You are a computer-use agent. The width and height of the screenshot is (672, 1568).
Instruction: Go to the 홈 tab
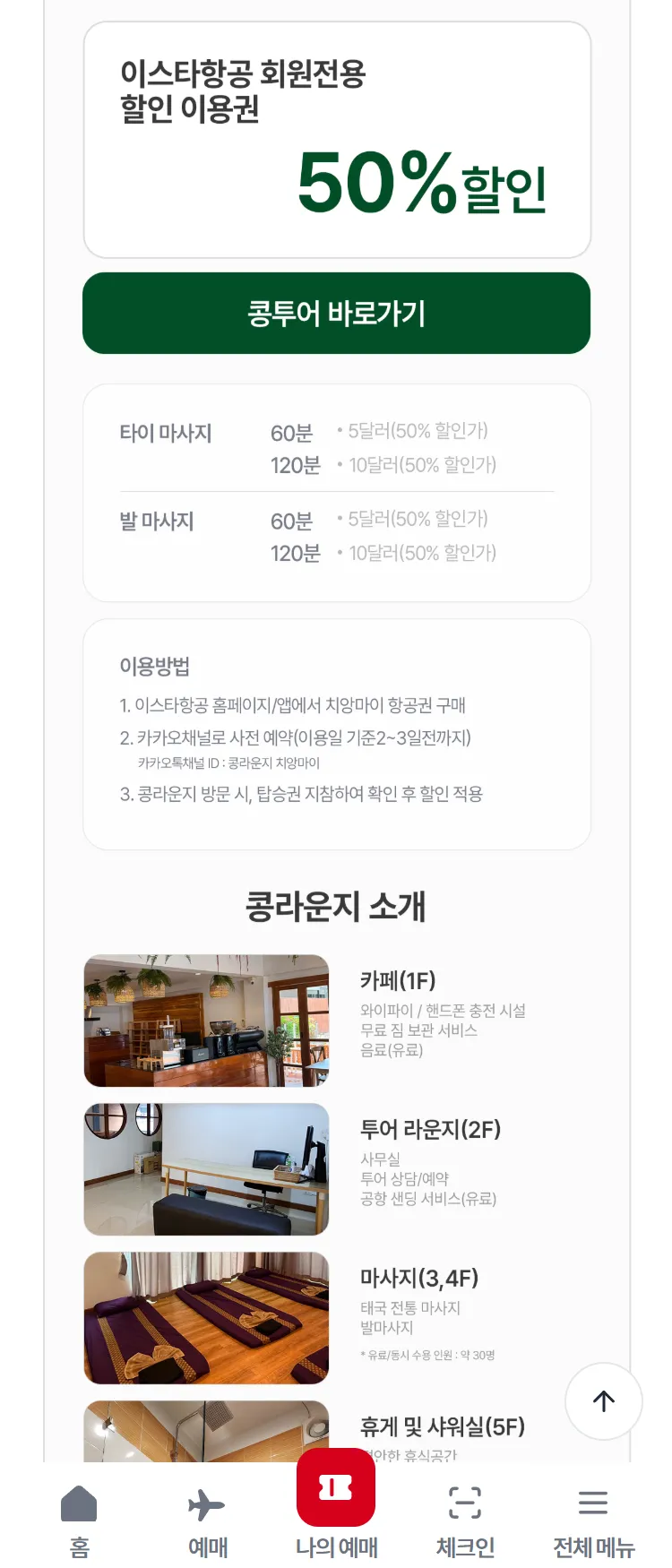click(79, 1519)
